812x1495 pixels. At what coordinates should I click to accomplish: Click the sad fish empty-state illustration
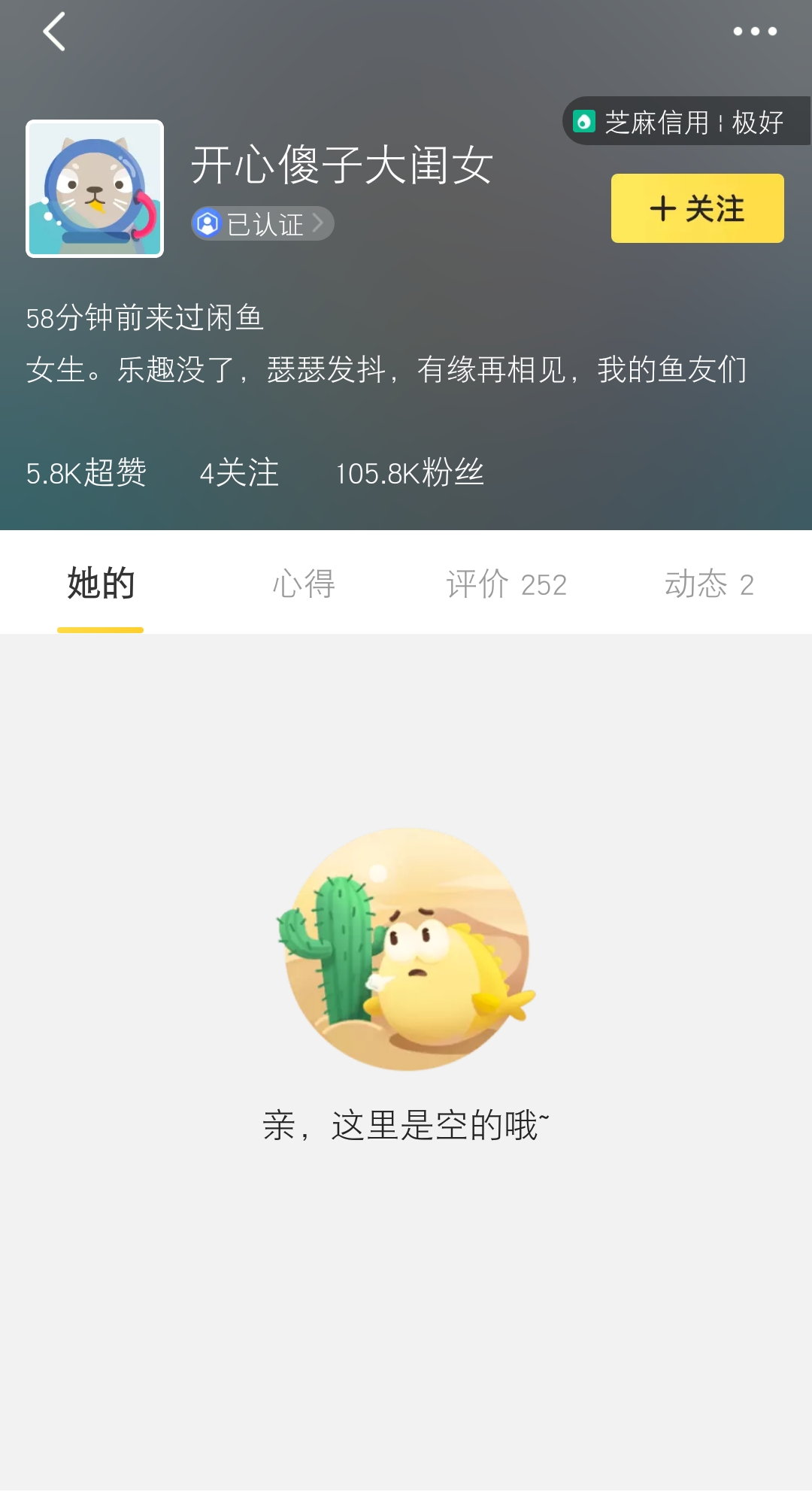406,949
